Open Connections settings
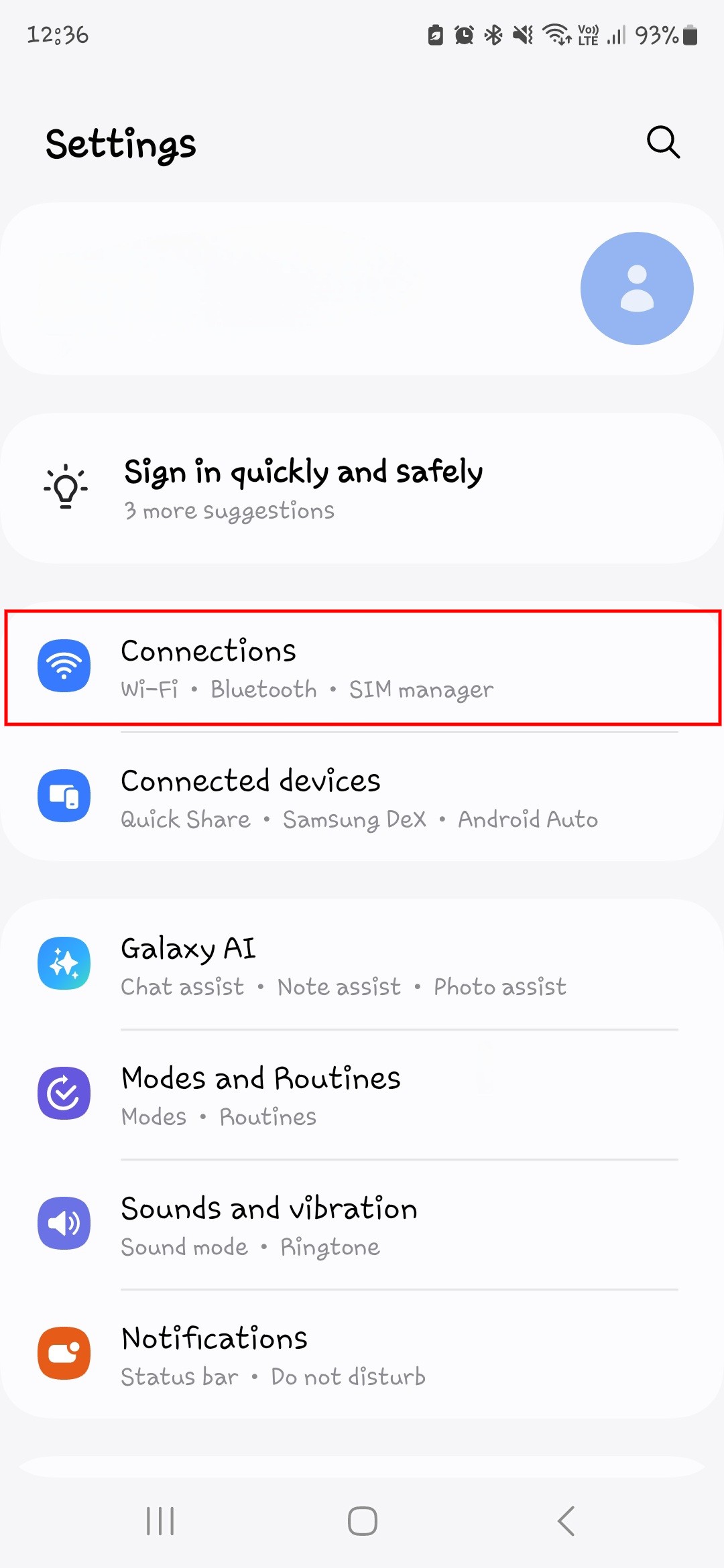The image size is (724, 1568). [362, 668]
